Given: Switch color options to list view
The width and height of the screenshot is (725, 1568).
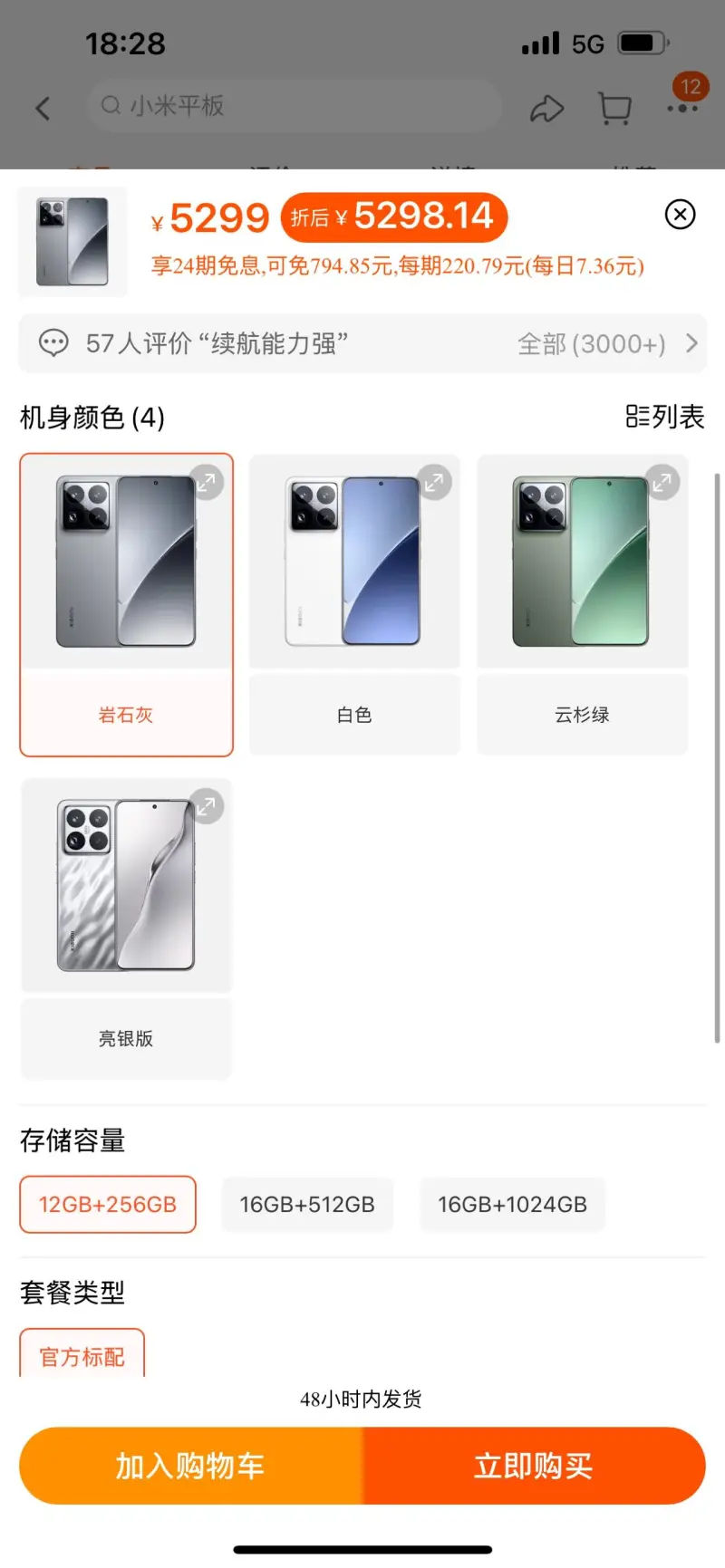Looking at the screenshot, I should click(x=664, y=417).
